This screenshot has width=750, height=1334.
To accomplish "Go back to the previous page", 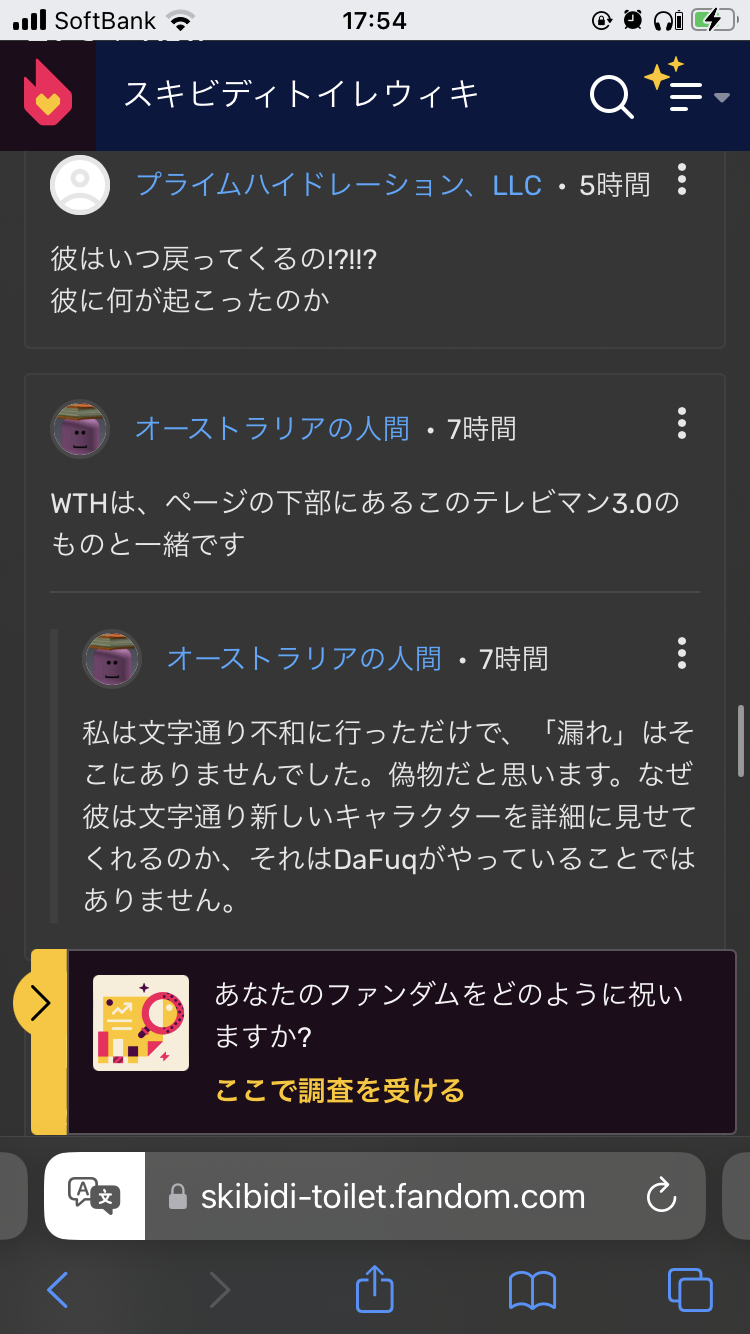I will click(57, 1289).
